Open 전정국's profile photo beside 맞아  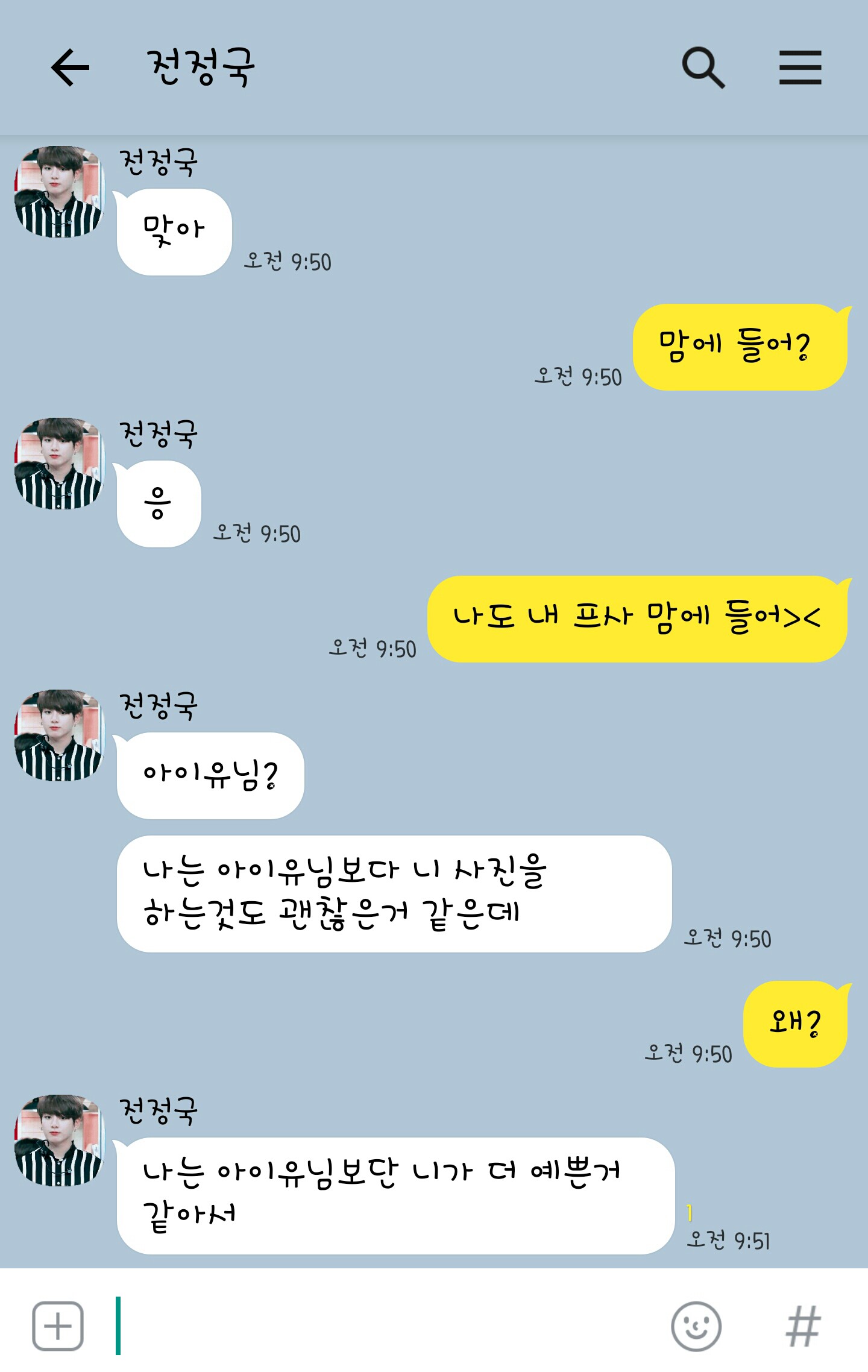coord(59,192)
